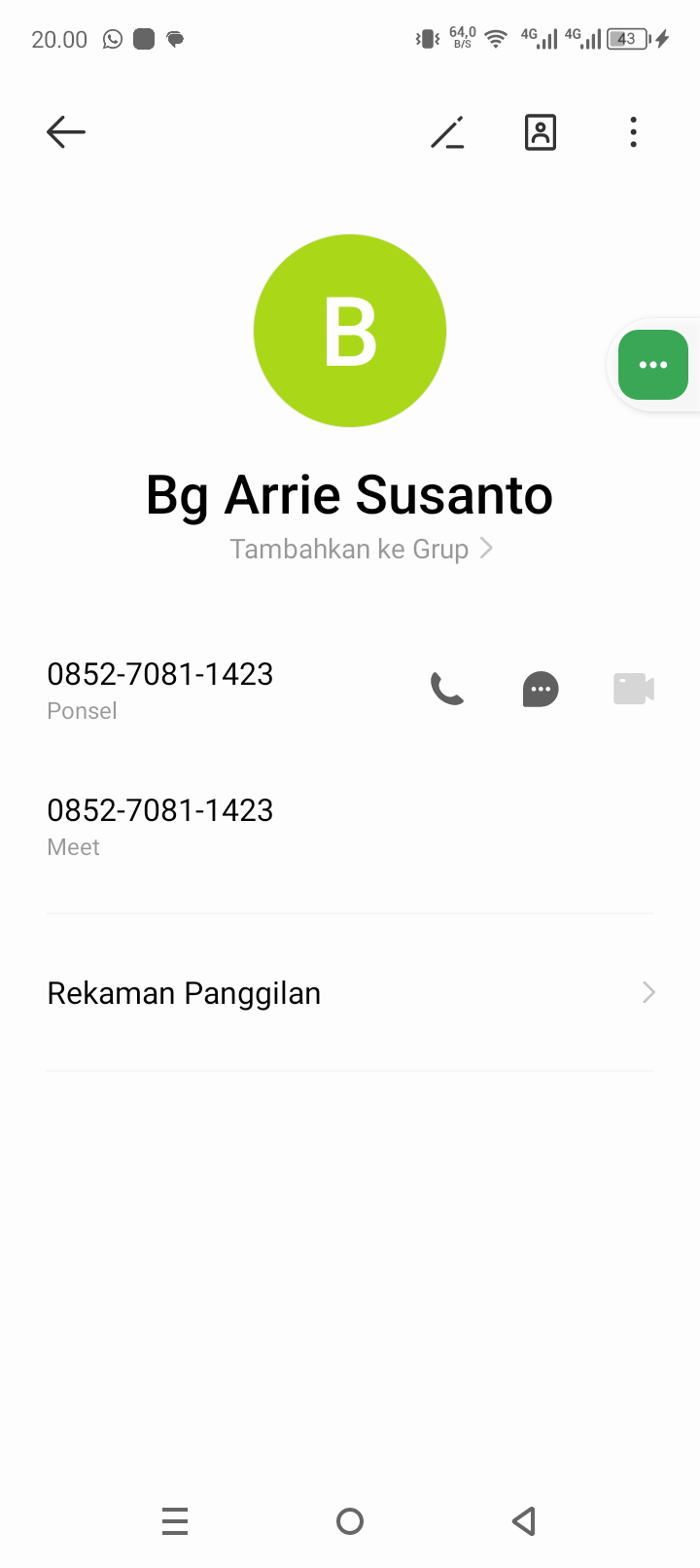Expand Tambahkan ke Grup option
Viewport: 700px width, 1568px height.
point(349,548)
